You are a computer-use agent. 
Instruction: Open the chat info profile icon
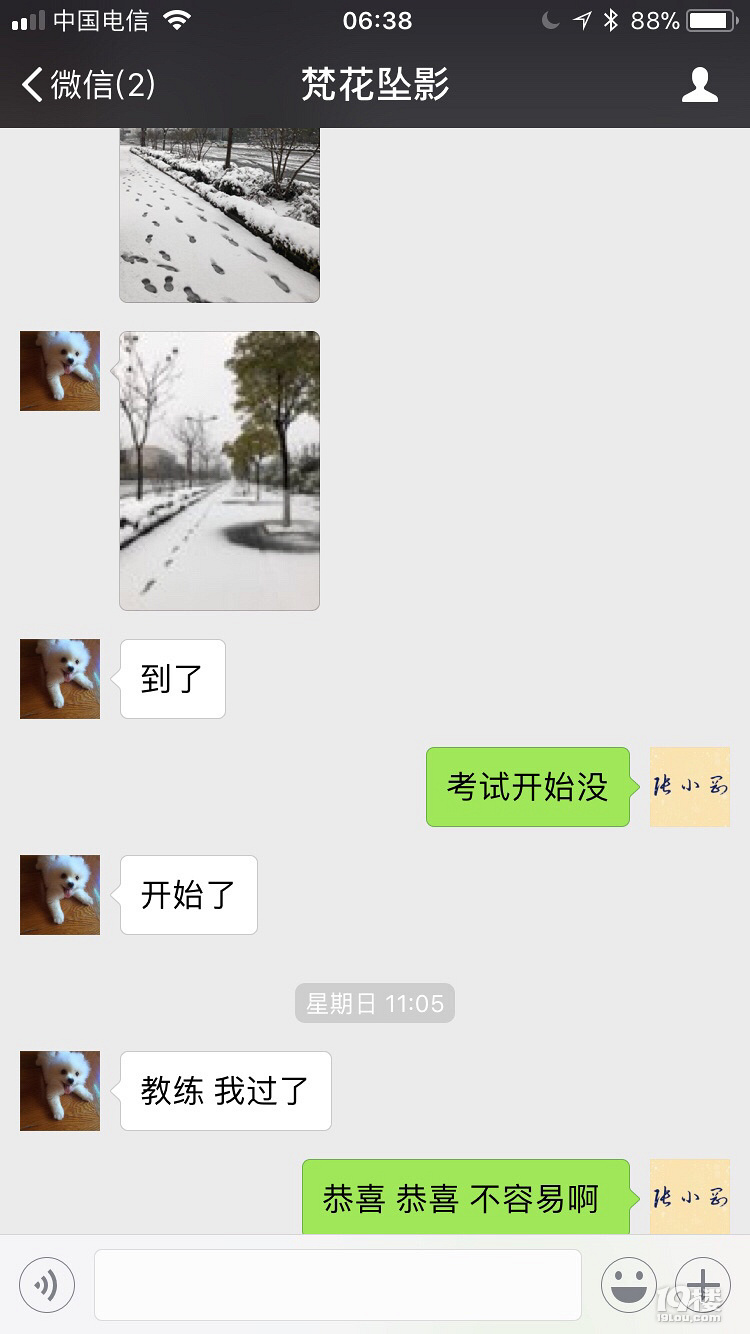click(699, 85)
